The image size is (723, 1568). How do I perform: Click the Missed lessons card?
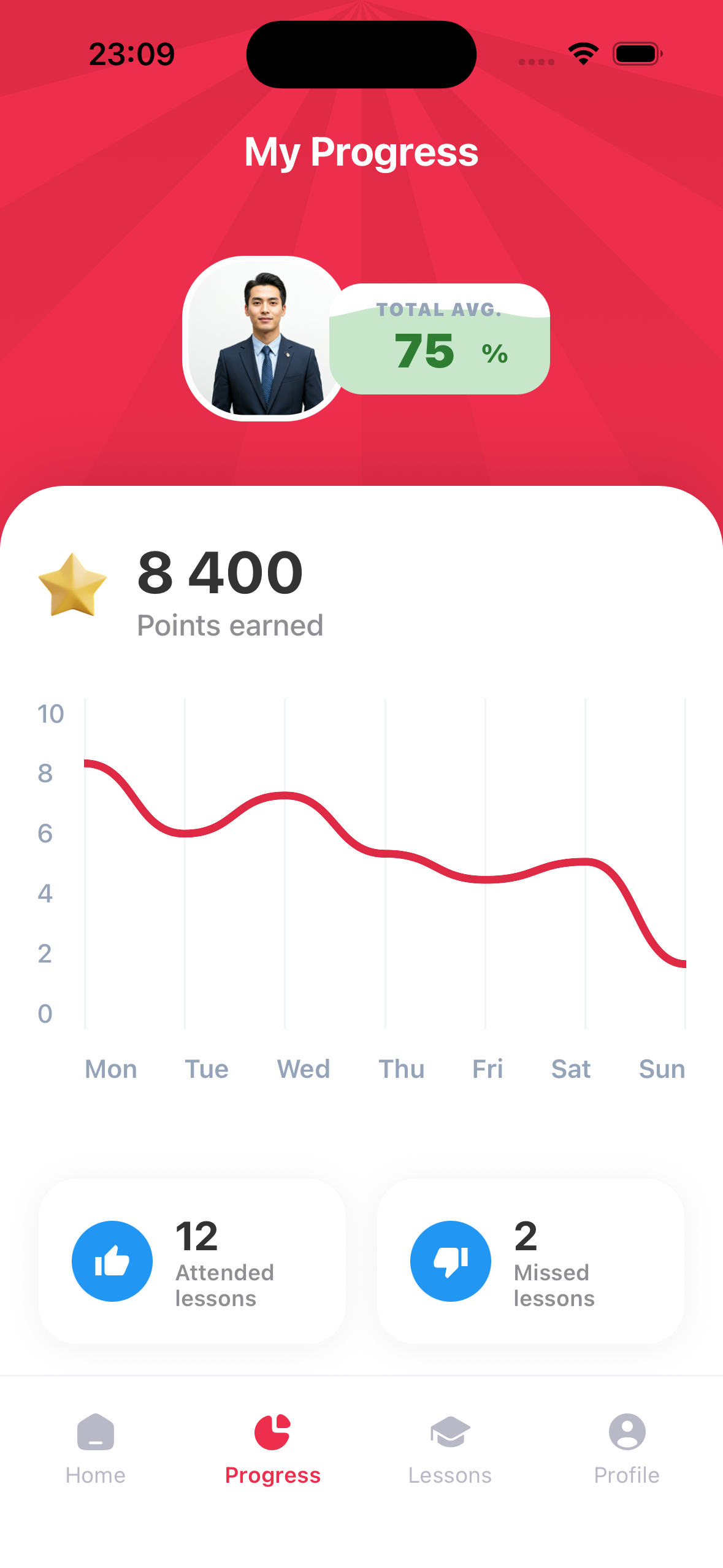click(x=530, y=1261)
